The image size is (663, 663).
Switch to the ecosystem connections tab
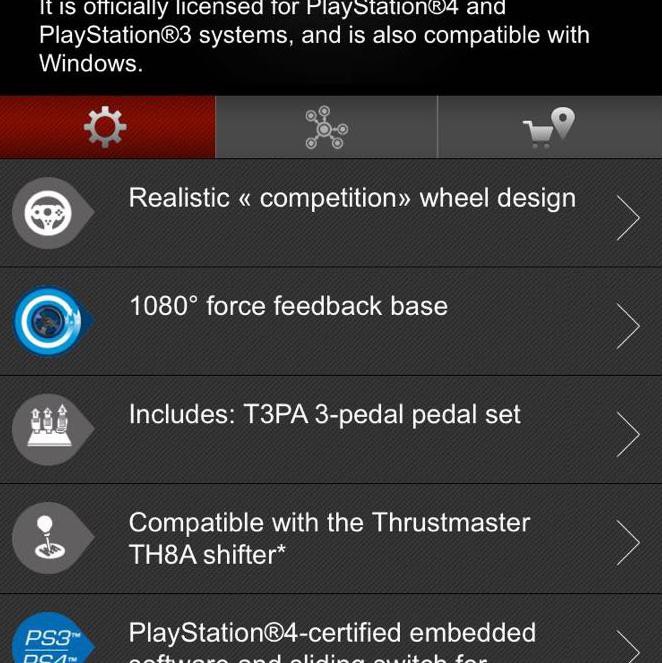pyautogui.click(x=326, y=128)
